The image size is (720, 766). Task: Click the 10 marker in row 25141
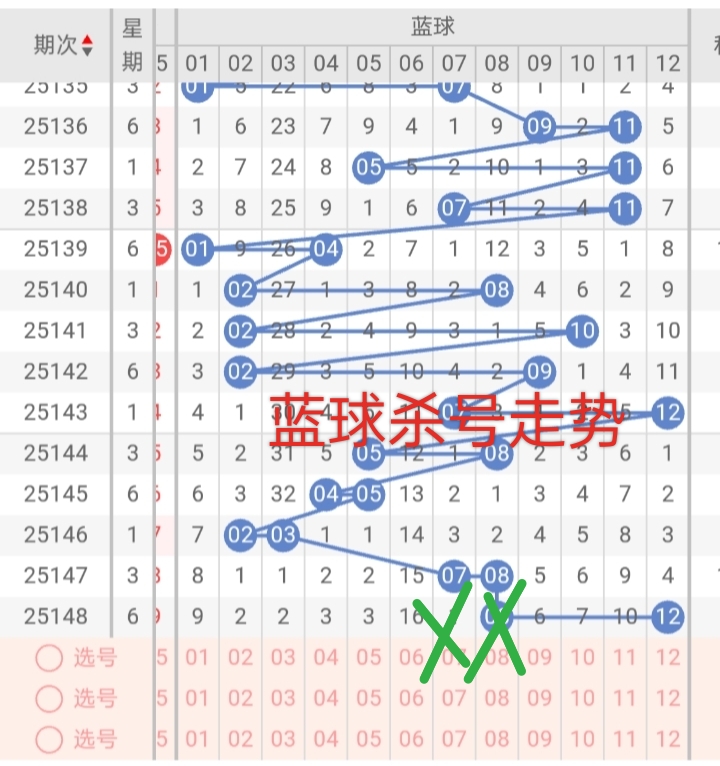point(582,331)
